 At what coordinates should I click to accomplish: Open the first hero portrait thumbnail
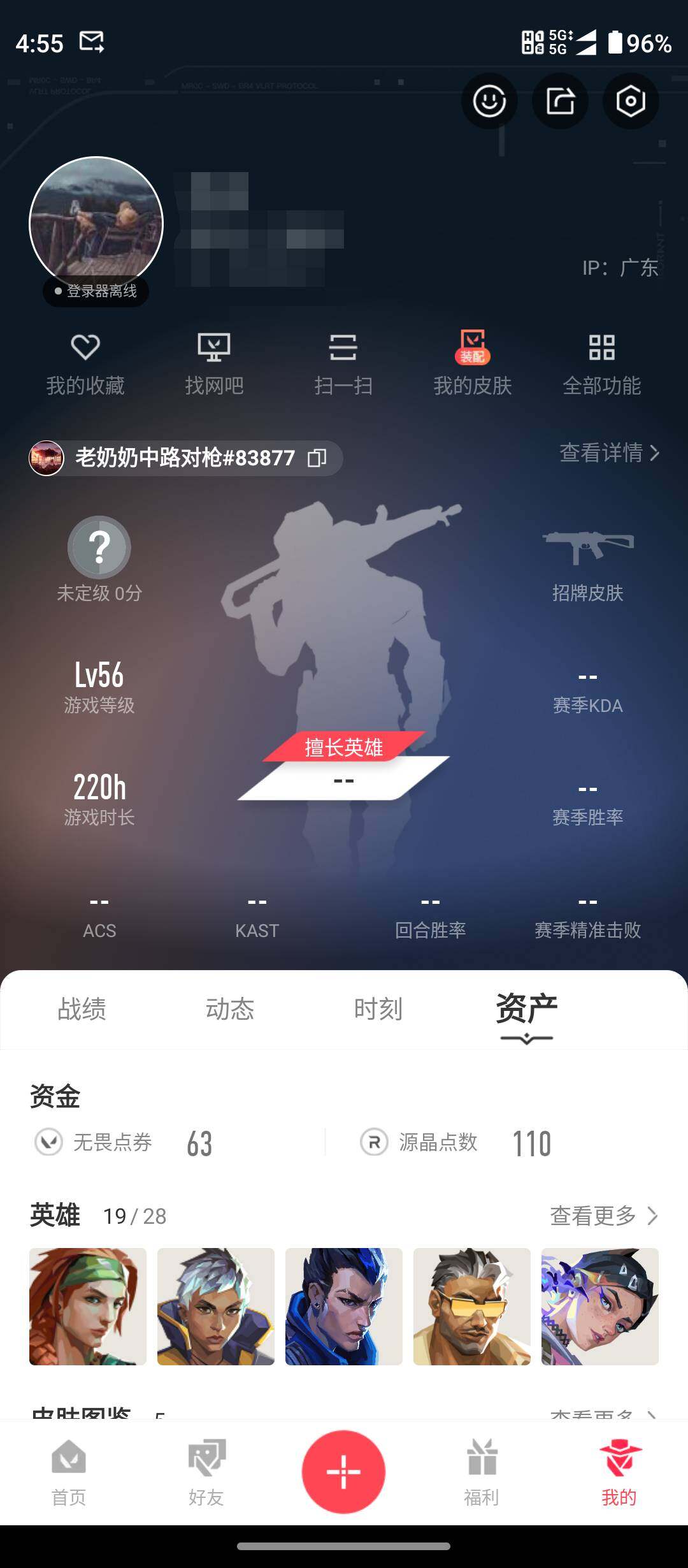pos(88,1307)
